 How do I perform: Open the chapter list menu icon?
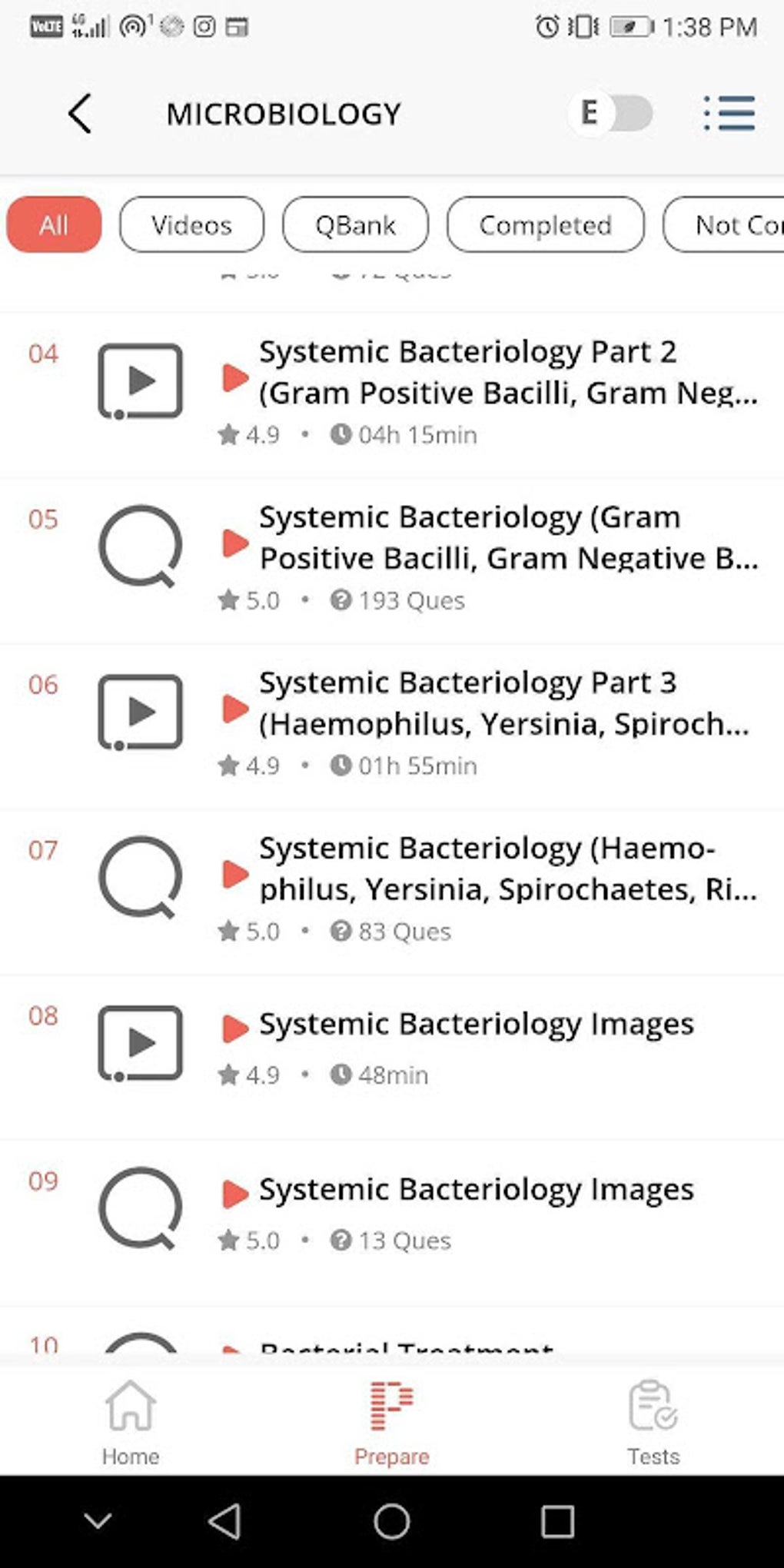728,114
